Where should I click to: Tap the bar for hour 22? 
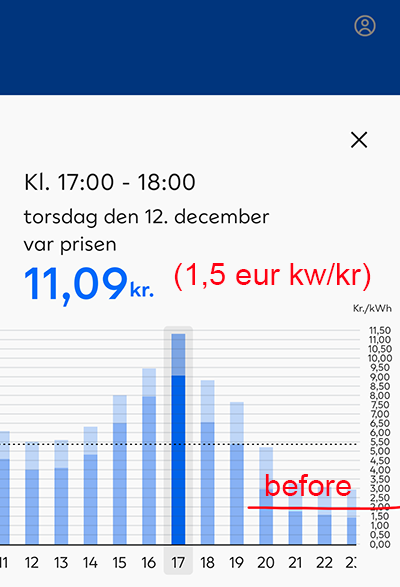pos(324,520)
